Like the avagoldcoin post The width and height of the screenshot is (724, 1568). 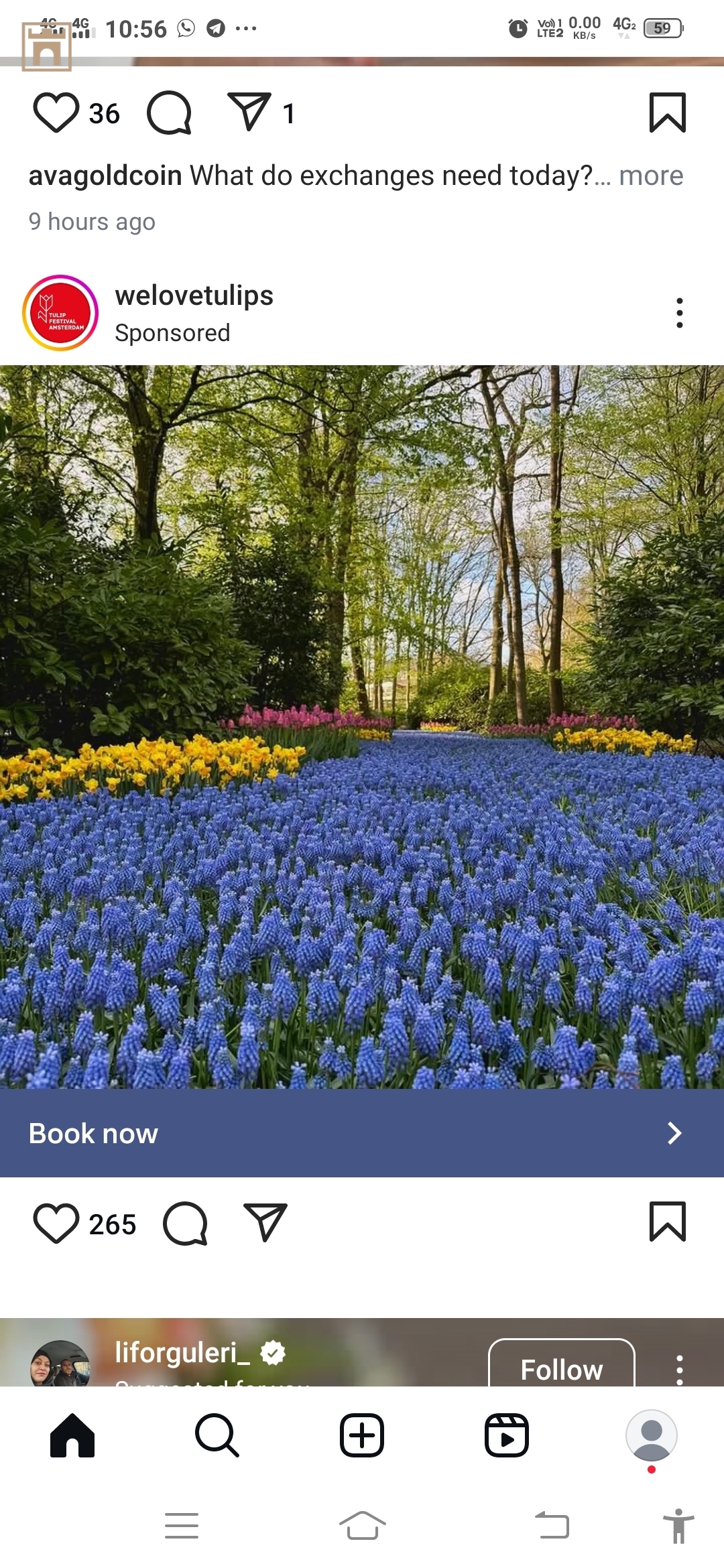coord(56,113)
